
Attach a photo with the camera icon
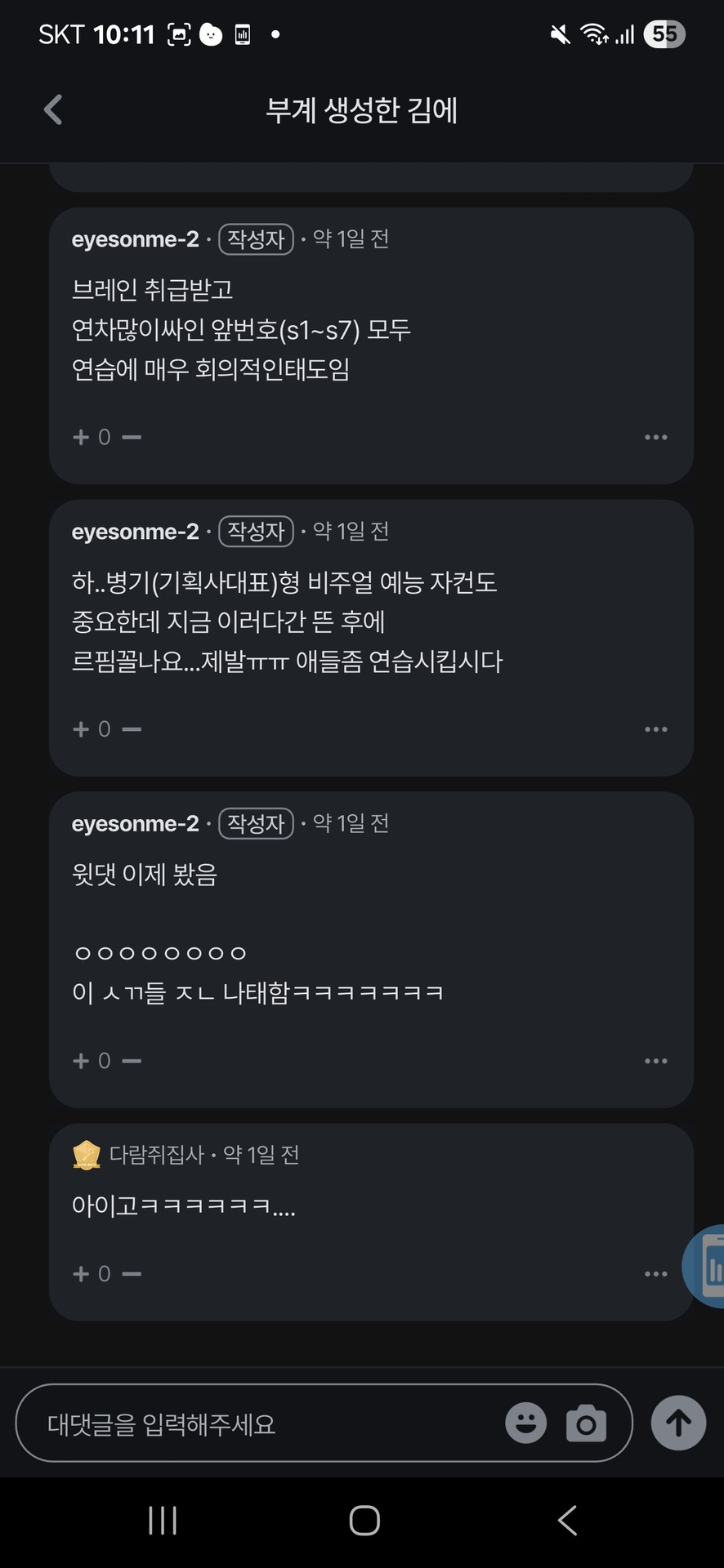coord(586,1423)
